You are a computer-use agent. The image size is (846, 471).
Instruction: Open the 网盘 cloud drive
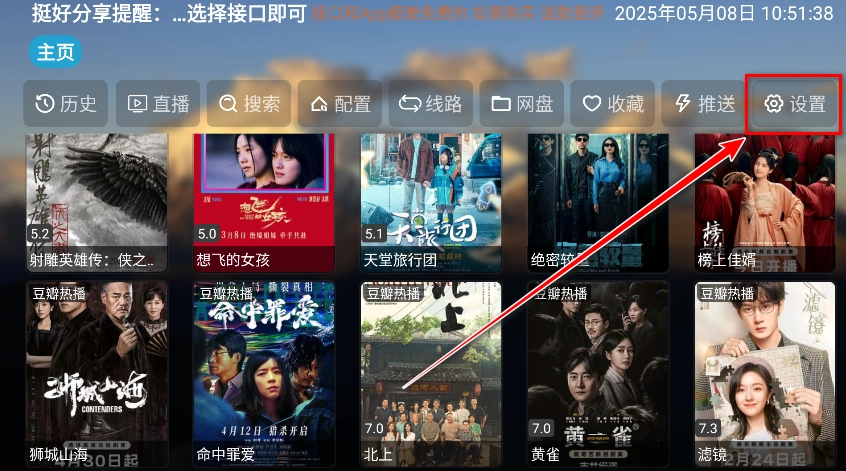pyautogui.click(x=522, y=104)
